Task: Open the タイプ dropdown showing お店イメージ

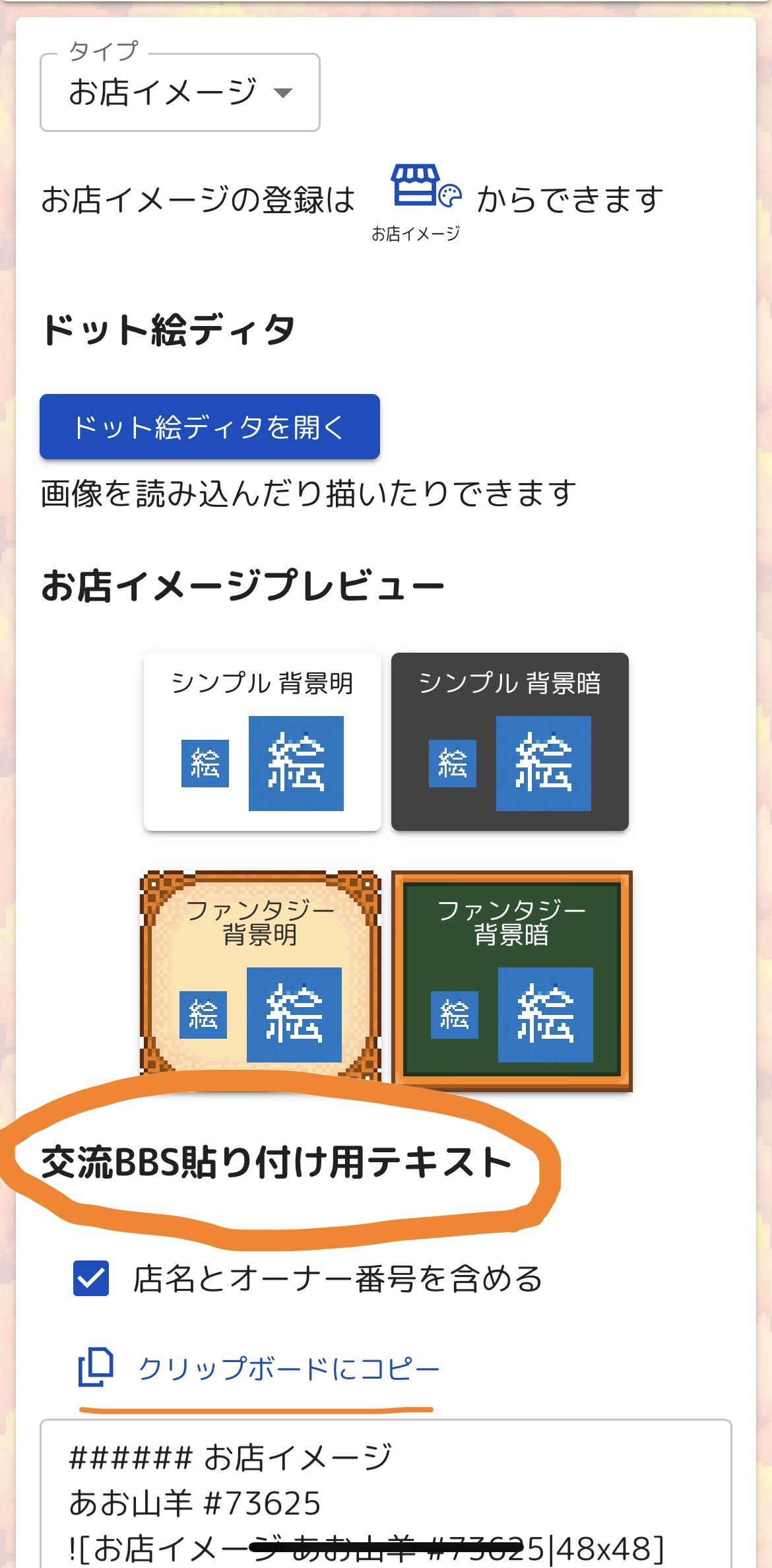Action: pyautogui.click(x=179, y=92)
